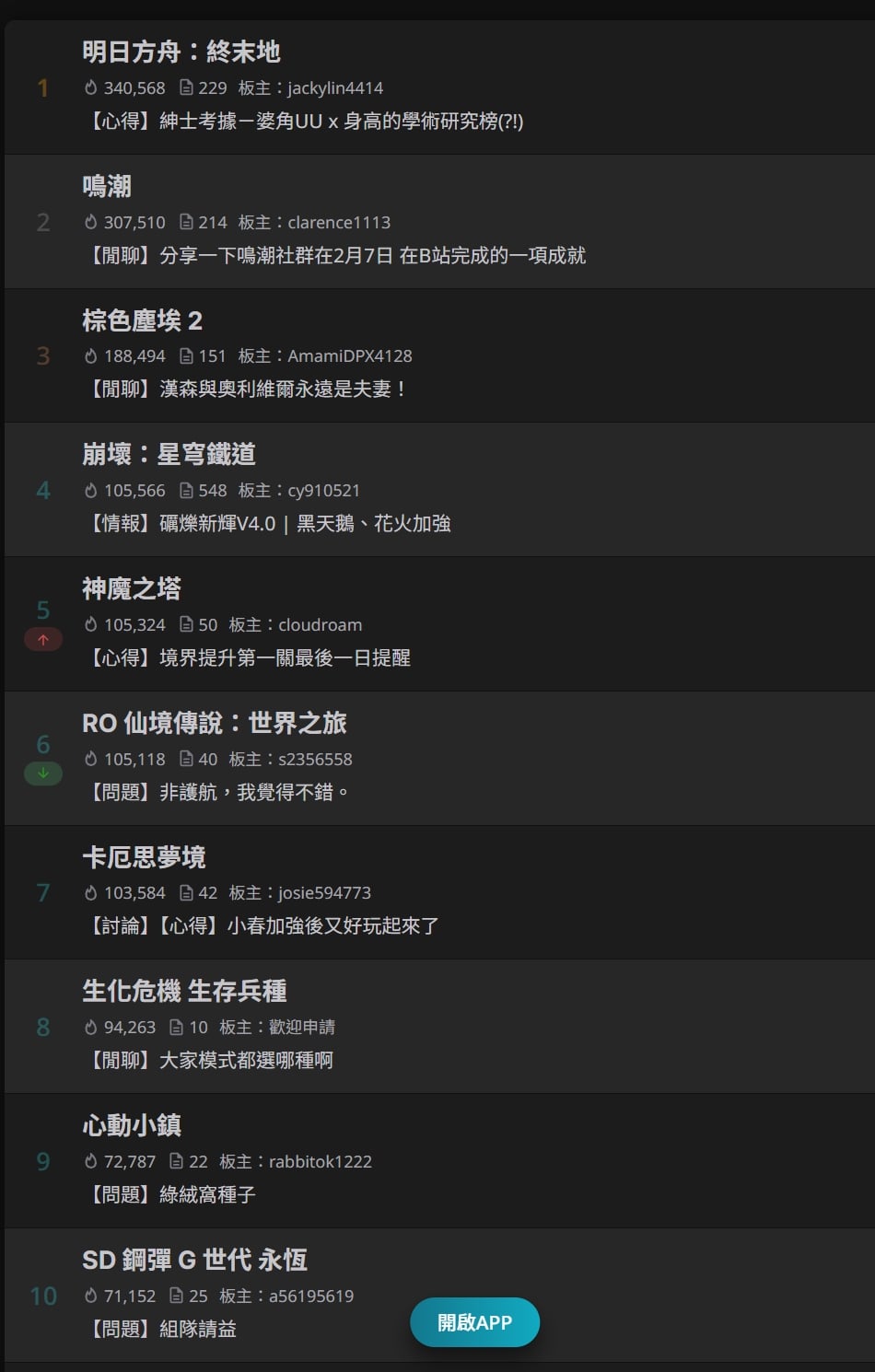Open the RO 仙境傳說:世界之旅 board
Screen dimensions: 875x1372
(x=214, y=723)
